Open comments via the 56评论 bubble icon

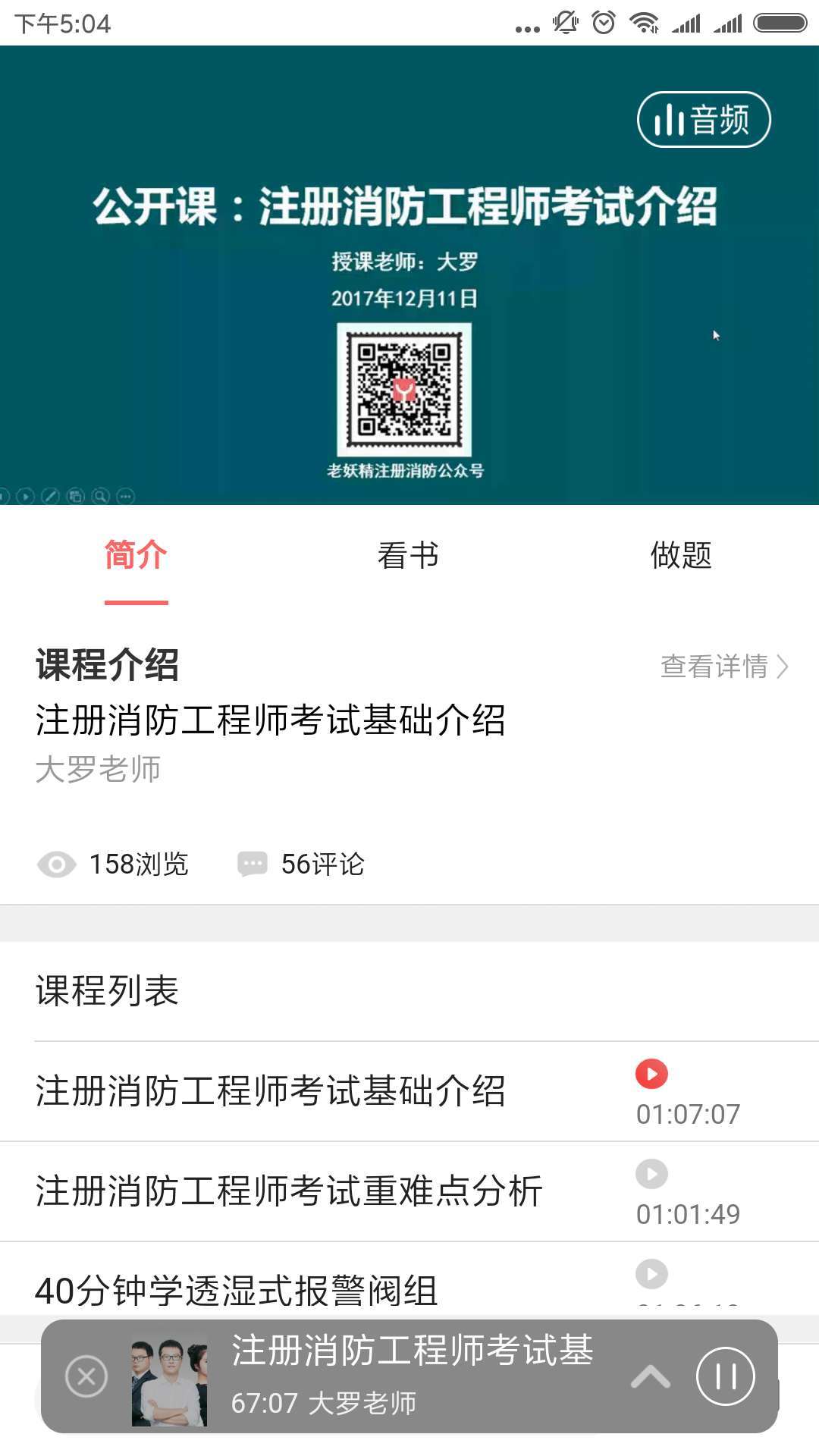pyautogui.click(x=253, y=864)
